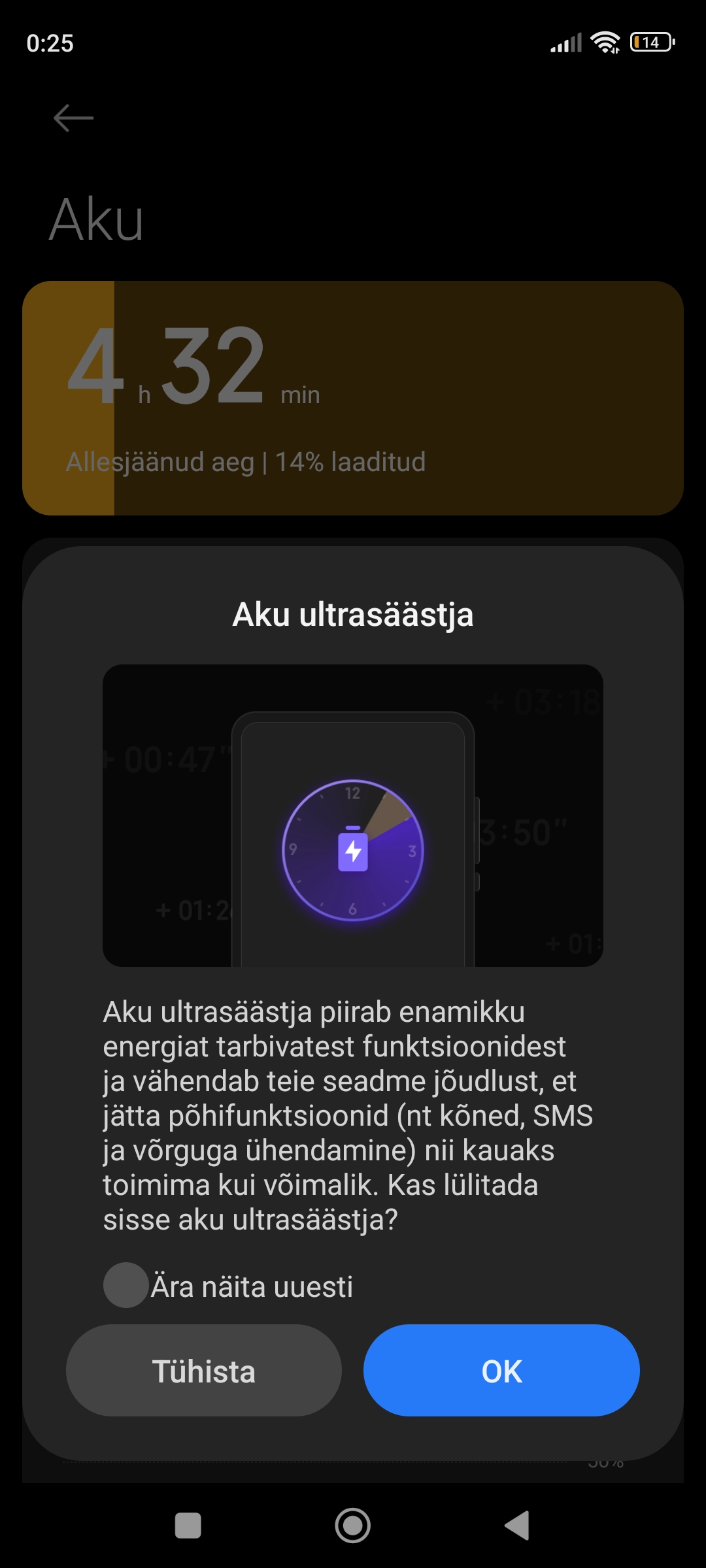Cancel via the Tühista button
The height and width of the screenshot is (1568, 706).
203,1370
